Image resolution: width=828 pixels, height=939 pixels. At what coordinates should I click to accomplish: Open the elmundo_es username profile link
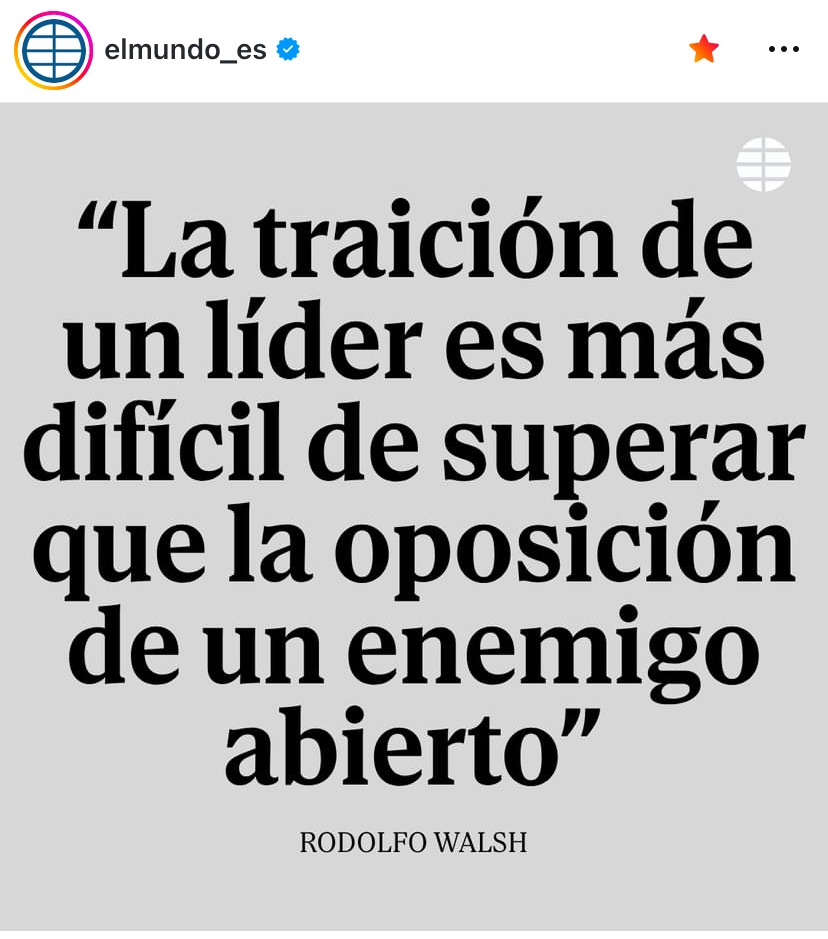tap(185, 50)
